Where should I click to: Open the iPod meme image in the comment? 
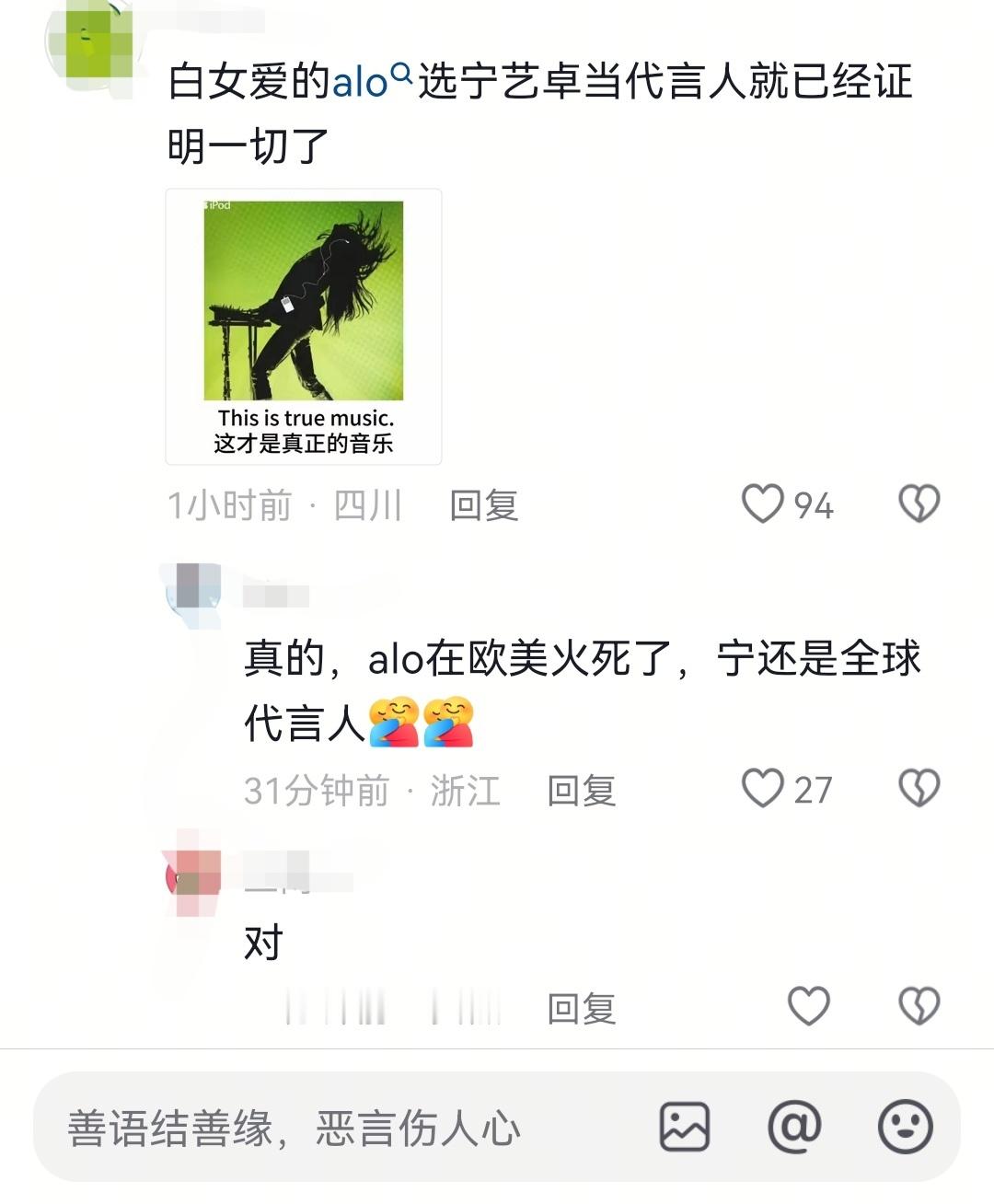click(x=304, y=327)
